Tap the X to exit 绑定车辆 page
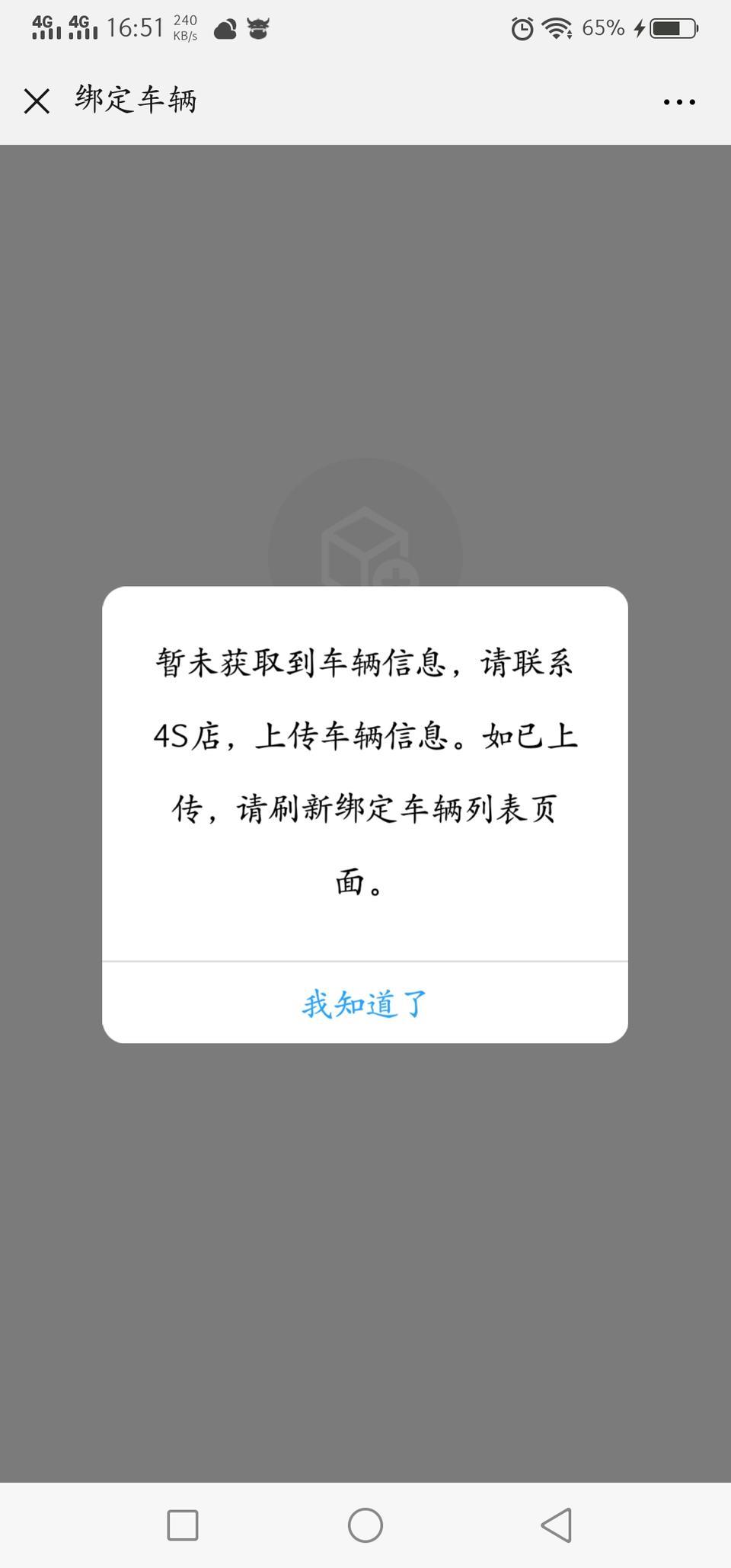 click(35, 100)
